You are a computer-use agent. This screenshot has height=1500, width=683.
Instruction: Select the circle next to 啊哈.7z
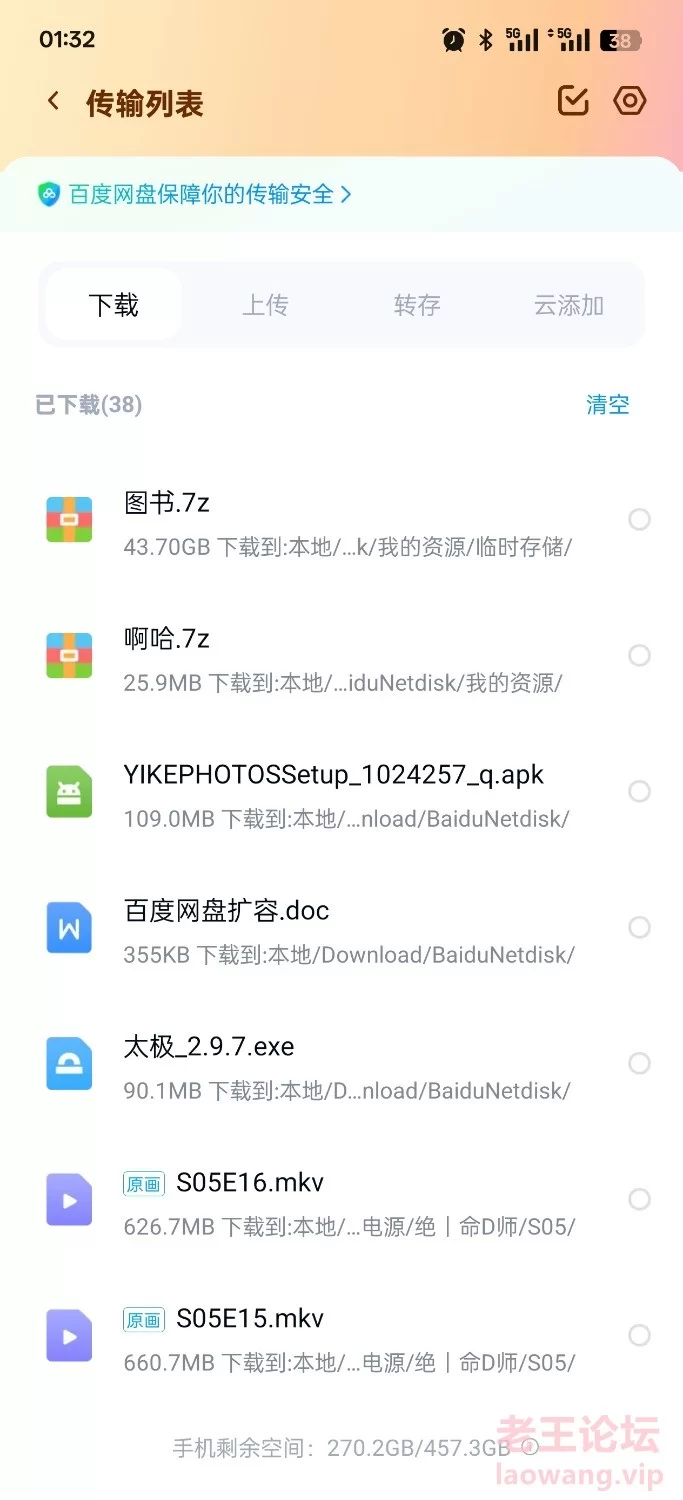pos(639,655)
